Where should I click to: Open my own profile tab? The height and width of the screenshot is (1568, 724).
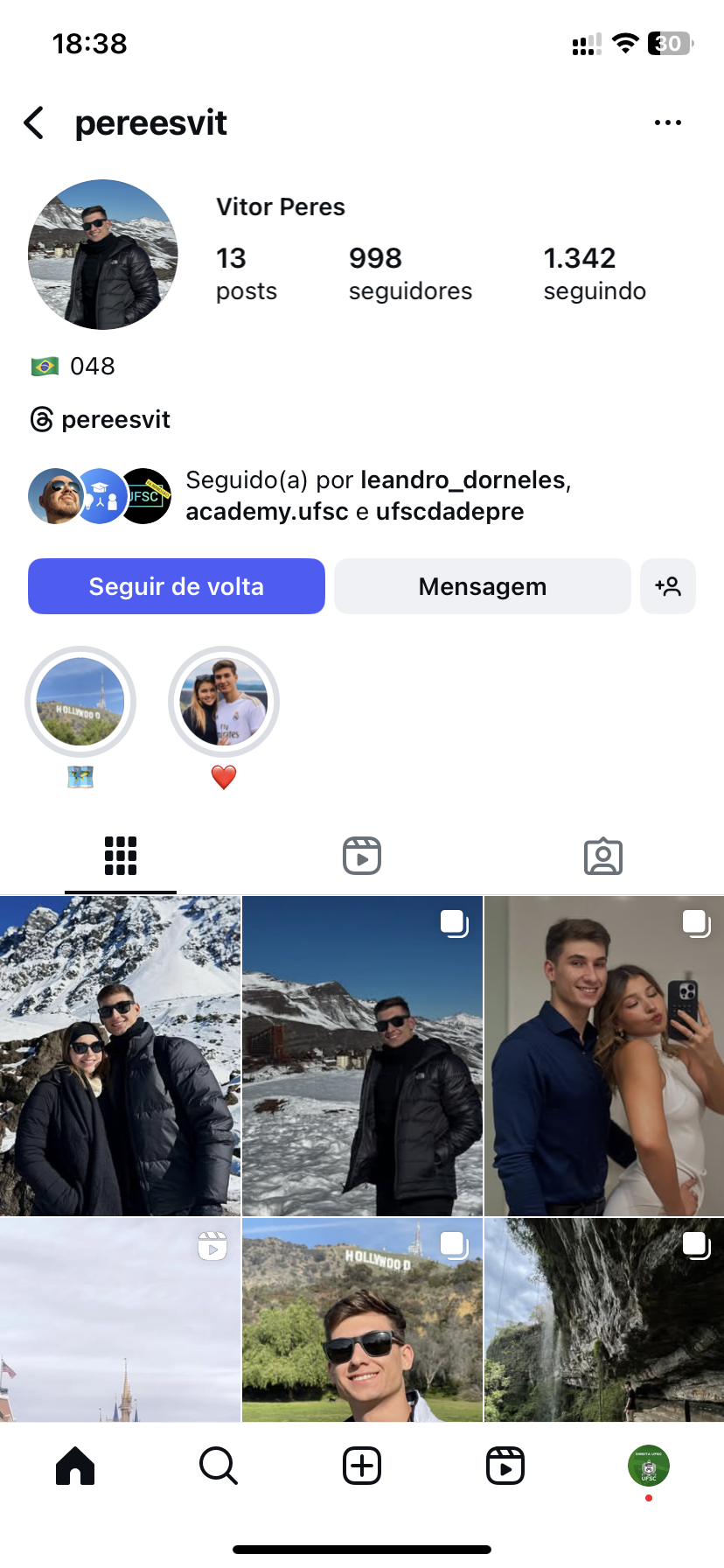648,1466
